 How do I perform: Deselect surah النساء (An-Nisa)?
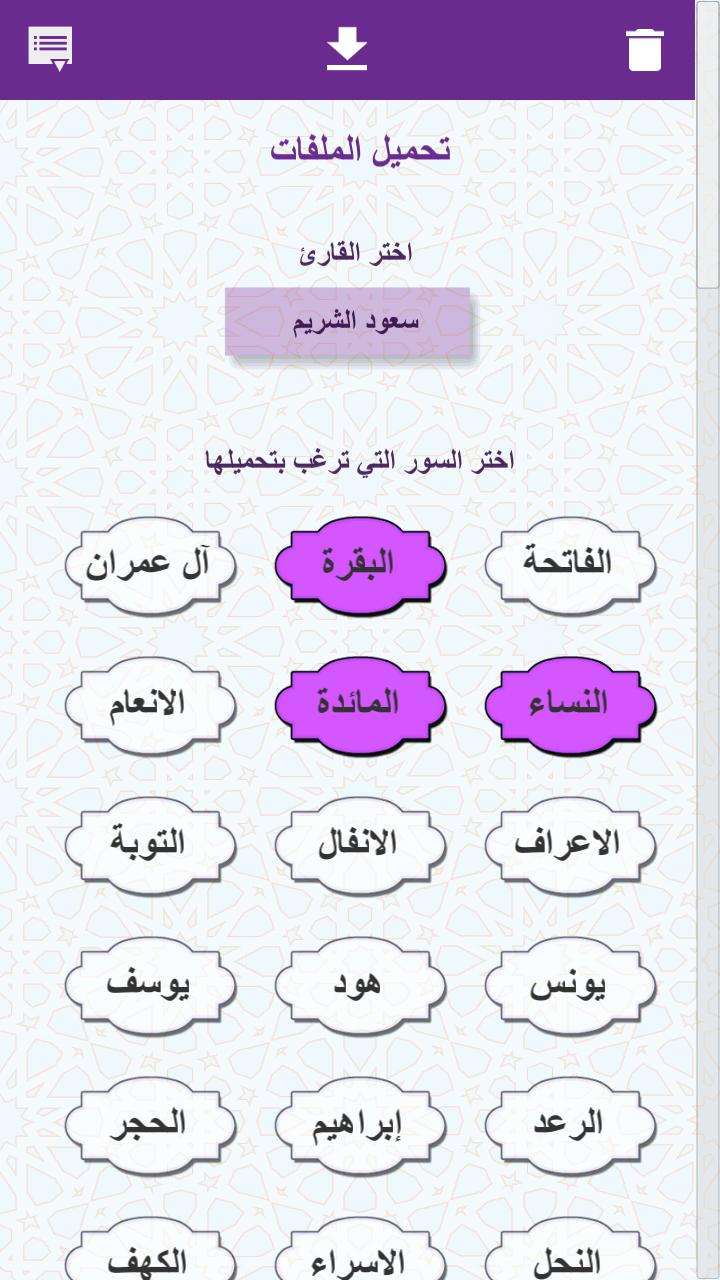[x=568, y=703]
